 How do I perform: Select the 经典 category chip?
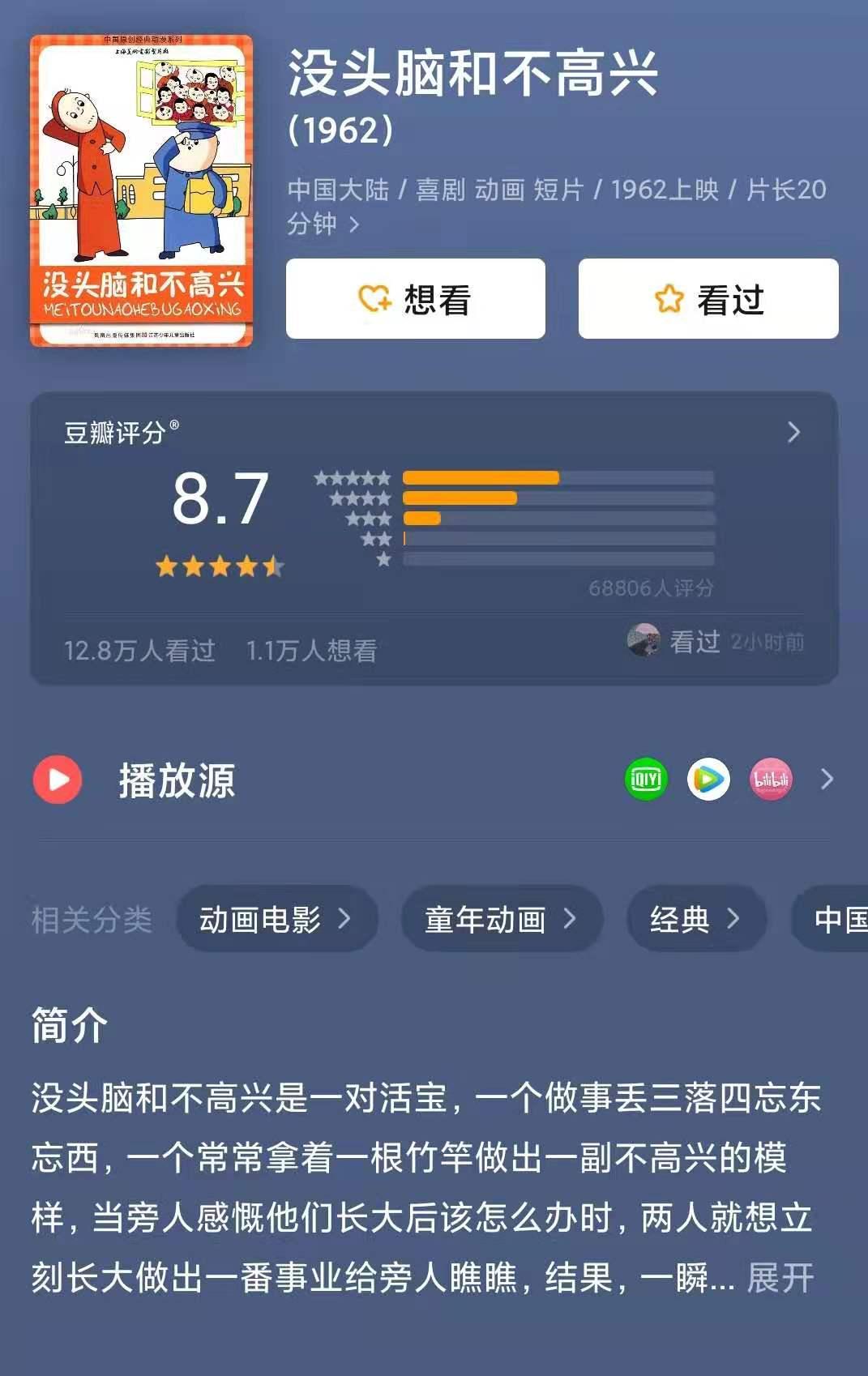[695, 918]
